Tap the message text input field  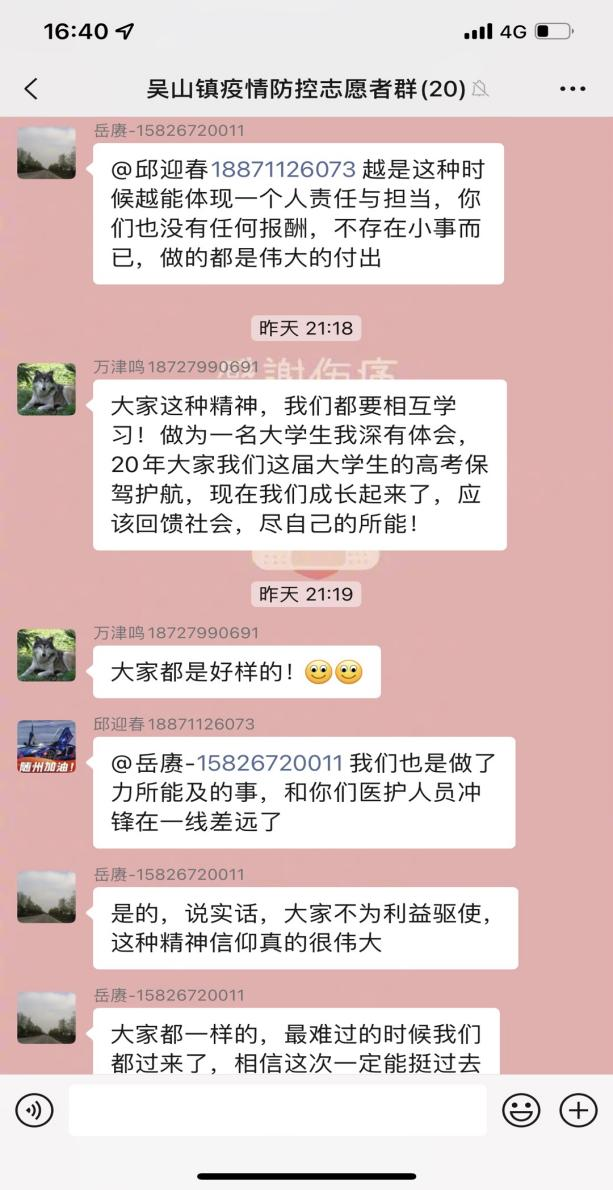tap(277, 1110)
